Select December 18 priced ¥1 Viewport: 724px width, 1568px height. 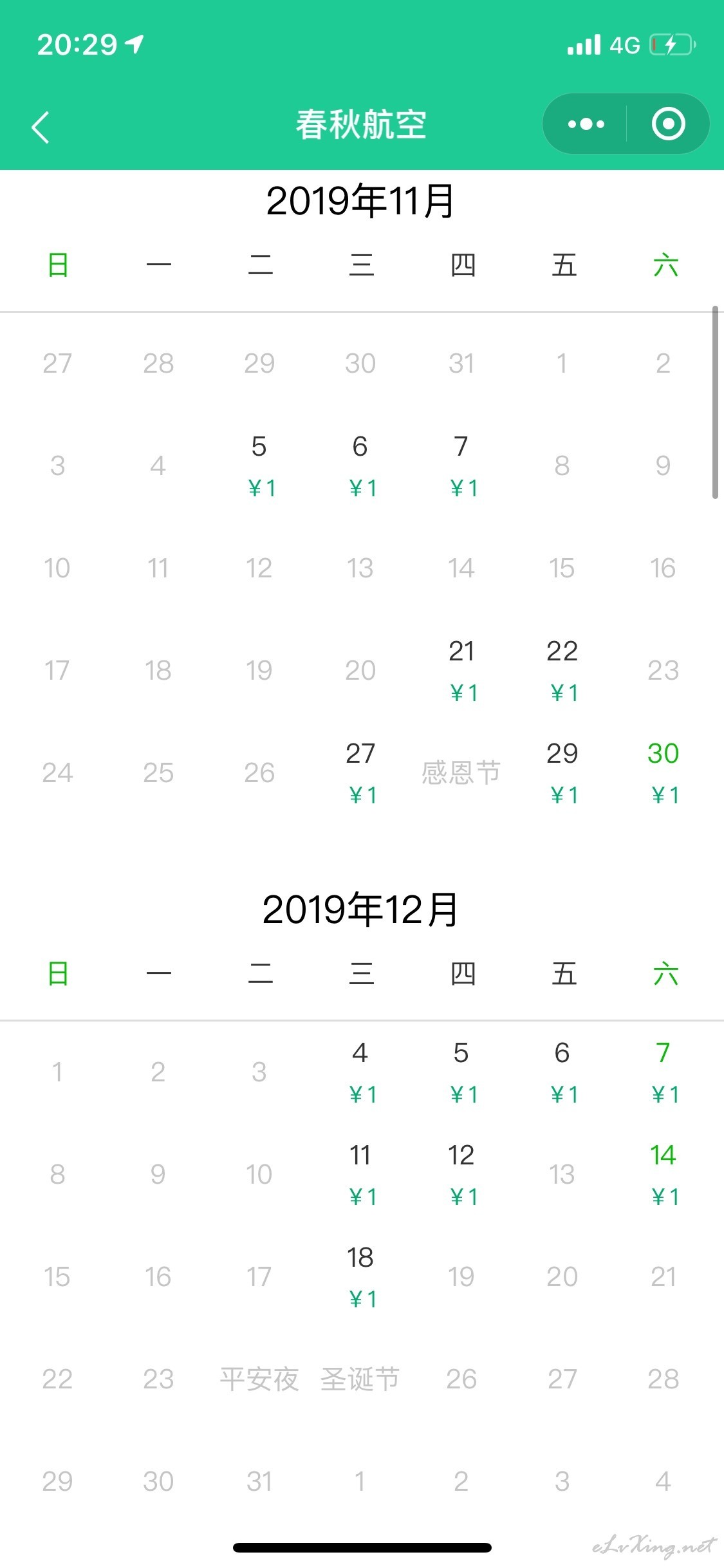point(360,1277)
